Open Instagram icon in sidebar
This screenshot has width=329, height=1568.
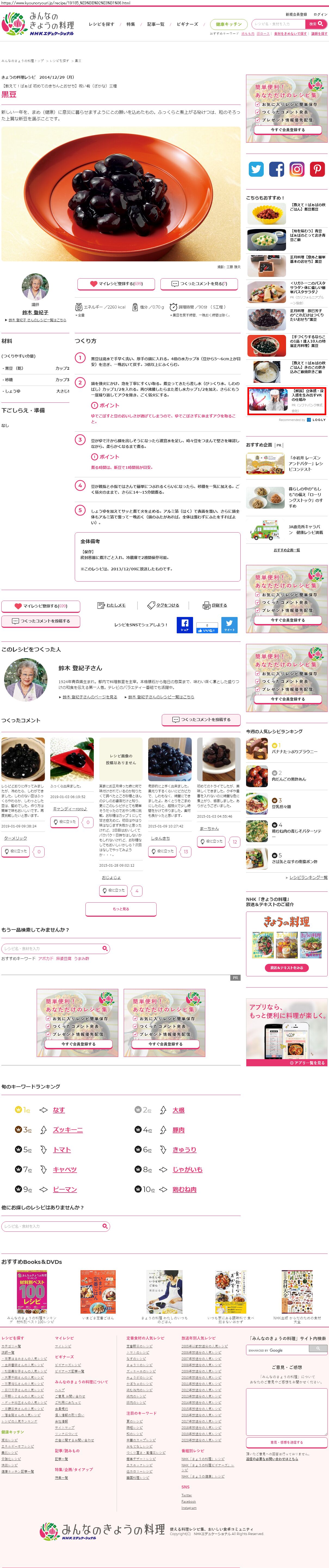click(297, 169)
